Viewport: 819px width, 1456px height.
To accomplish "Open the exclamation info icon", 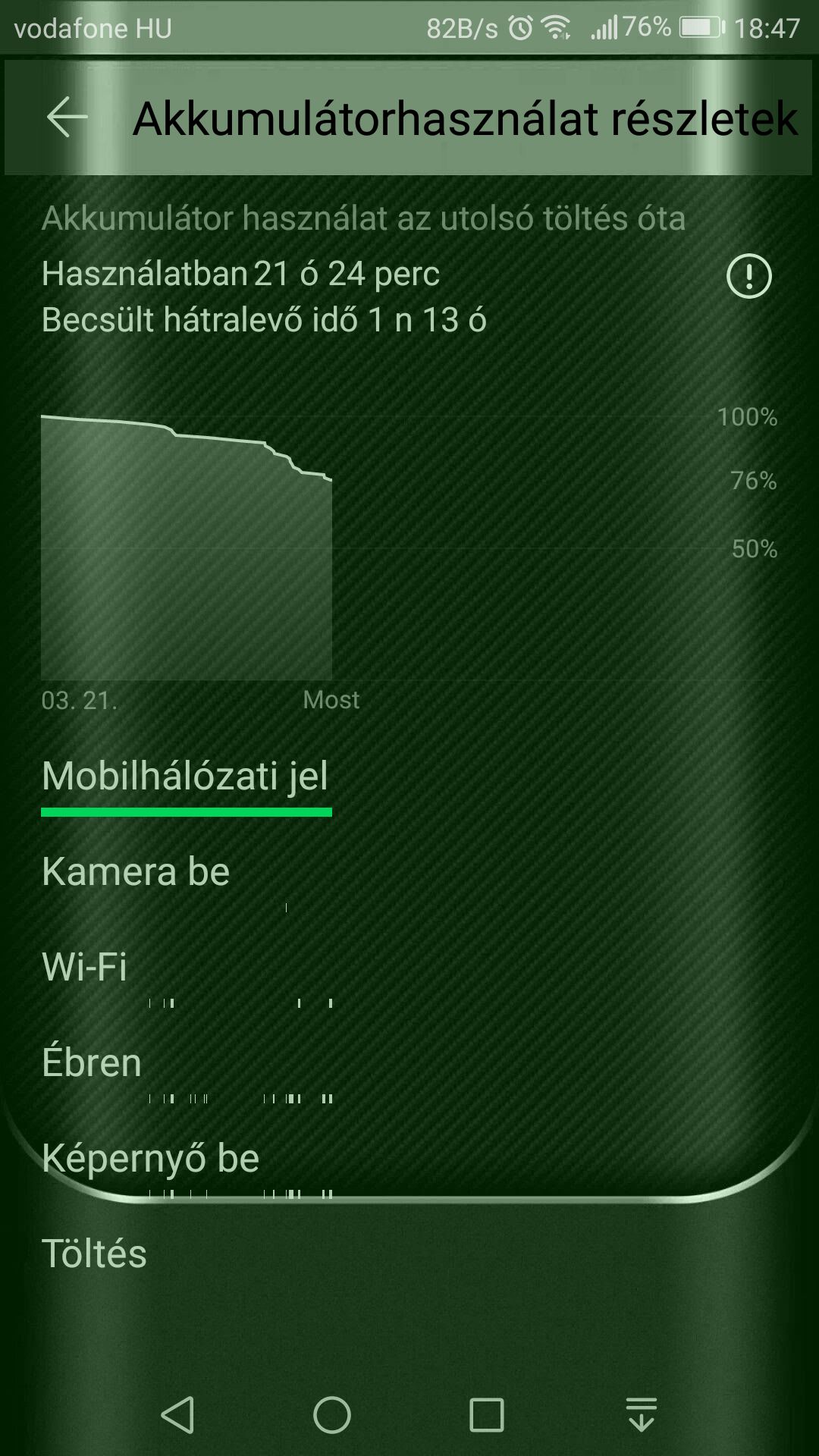I will tap(748, 276).
